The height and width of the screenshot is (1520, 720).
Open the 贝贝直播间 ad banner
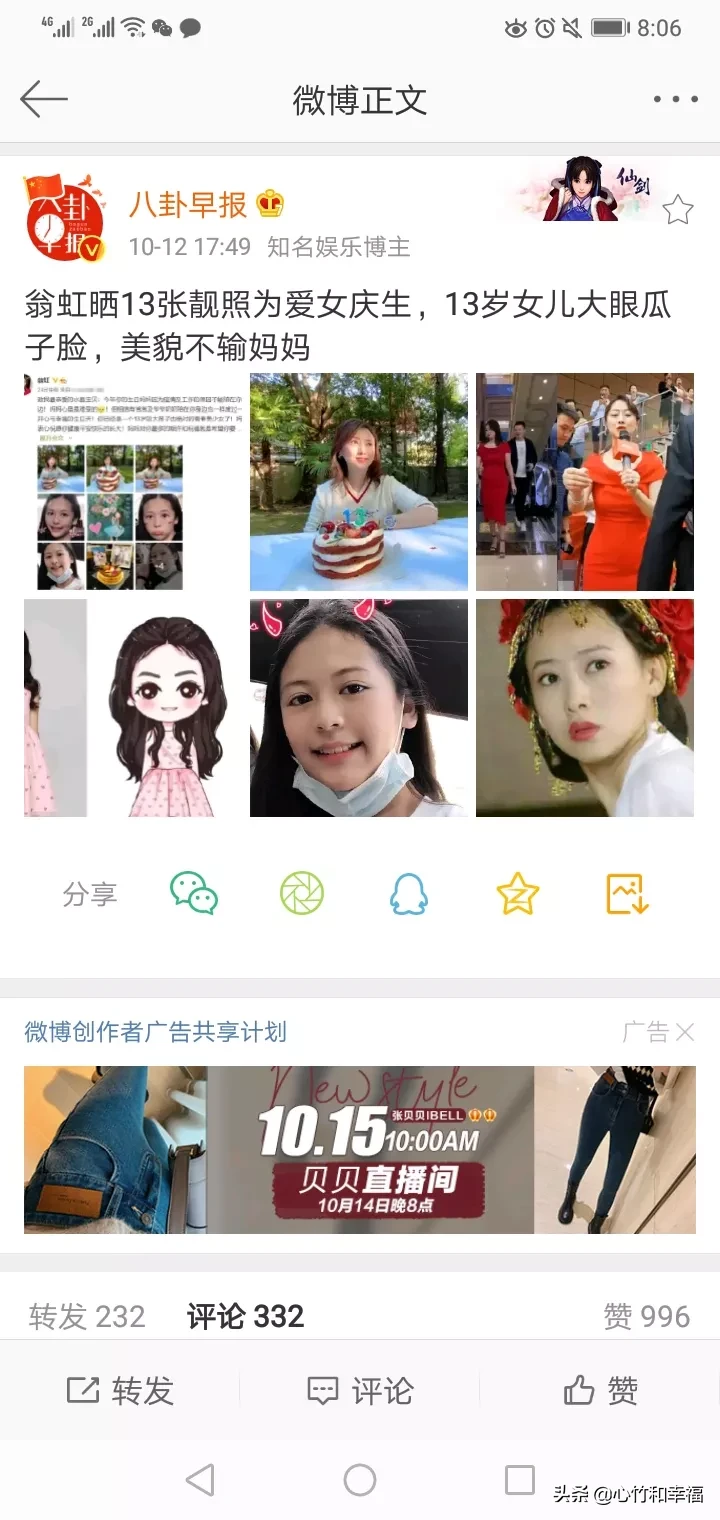359,1149
